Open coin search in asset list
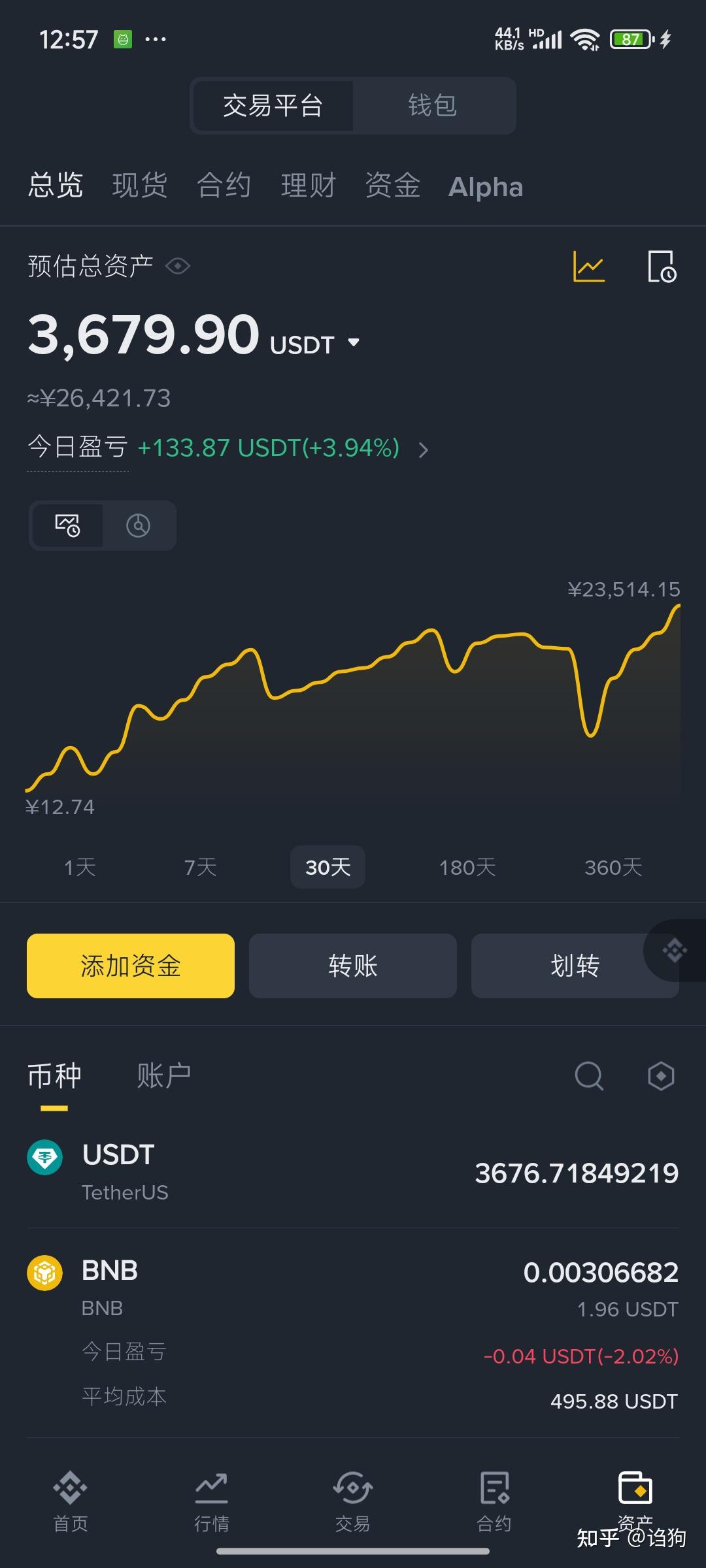Viewport: 706px width, 1568px height. pos(589,1076)
